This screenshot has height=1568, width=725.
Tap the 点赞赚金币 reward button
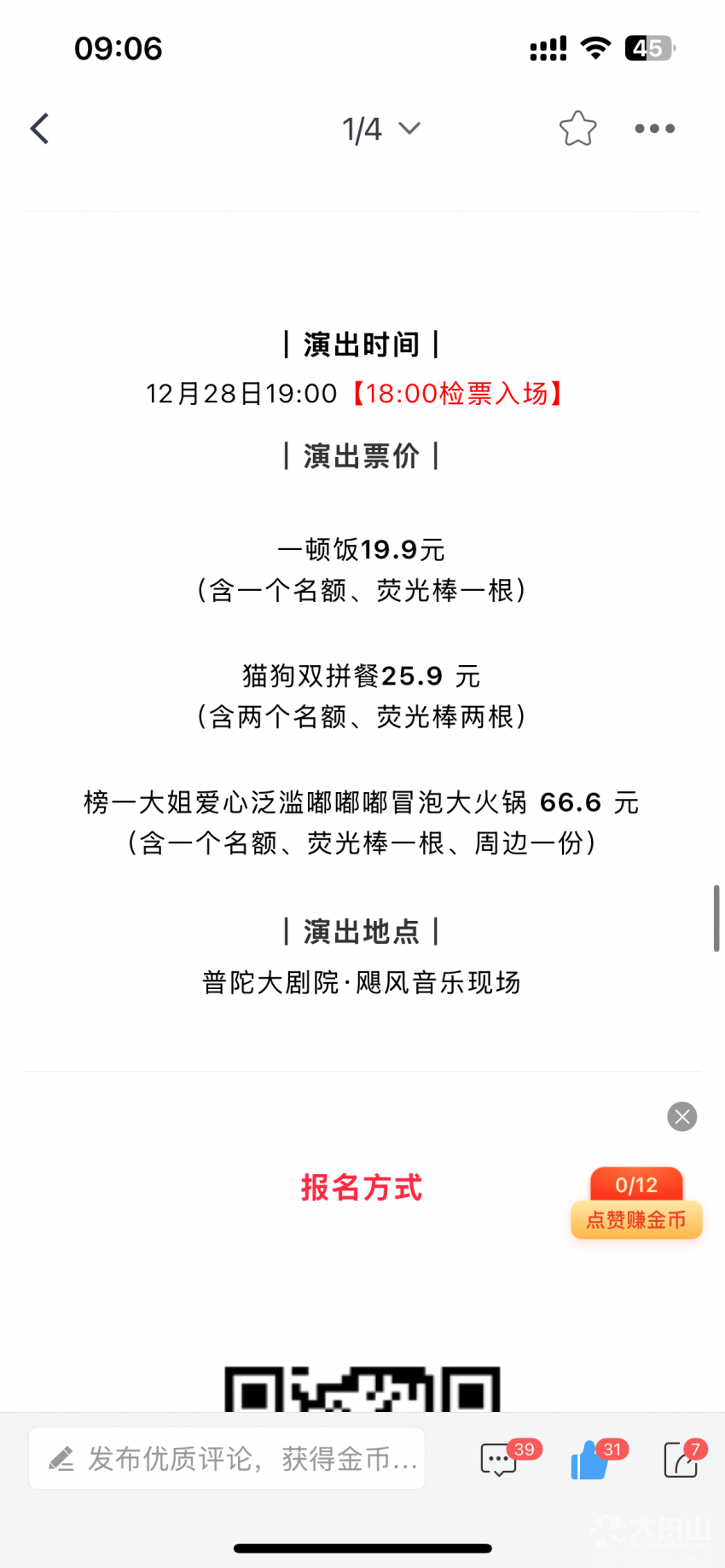[x=636, y=1219]
